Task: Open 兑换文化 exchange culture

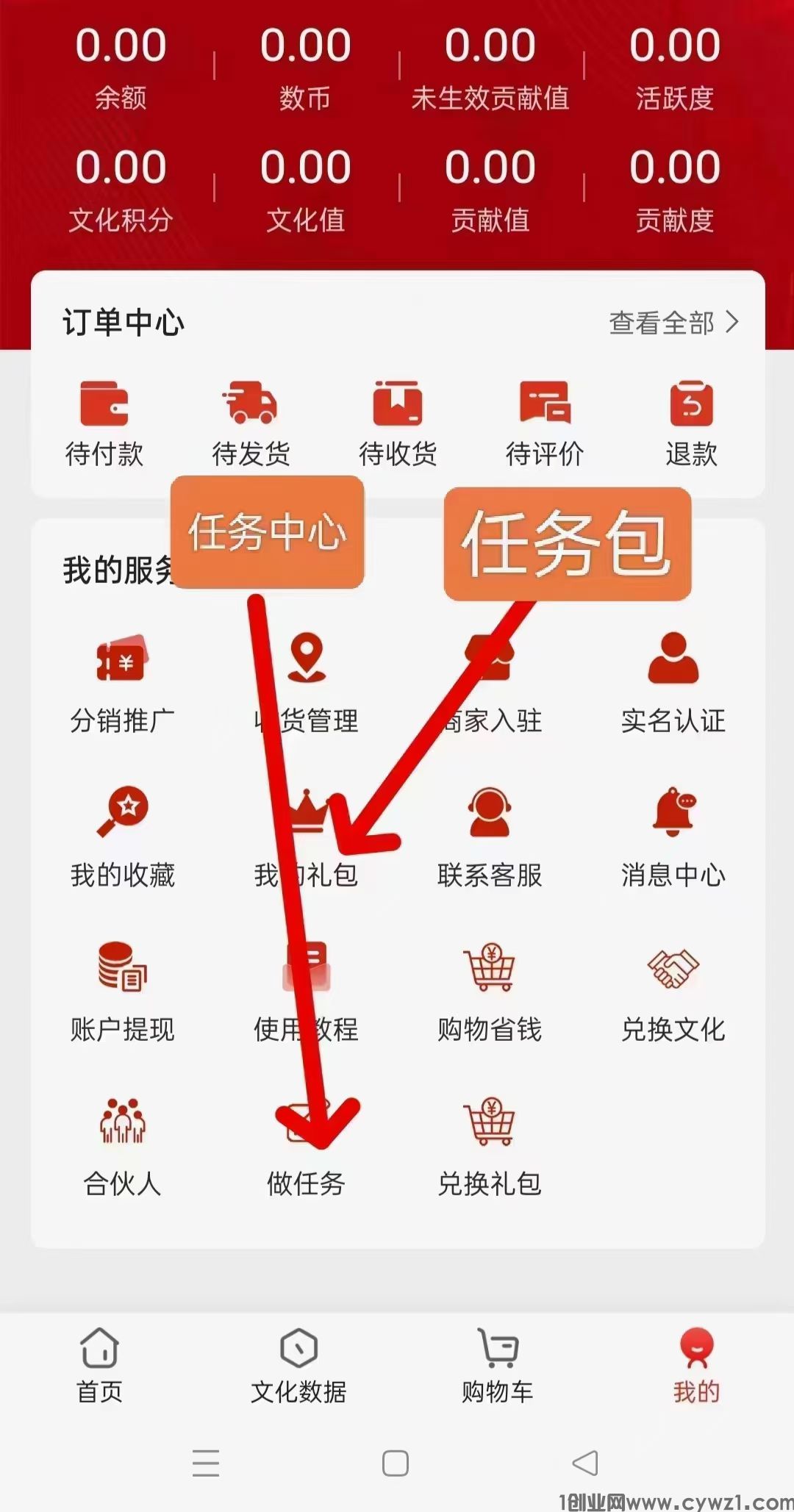Action: tap(673, 992)
